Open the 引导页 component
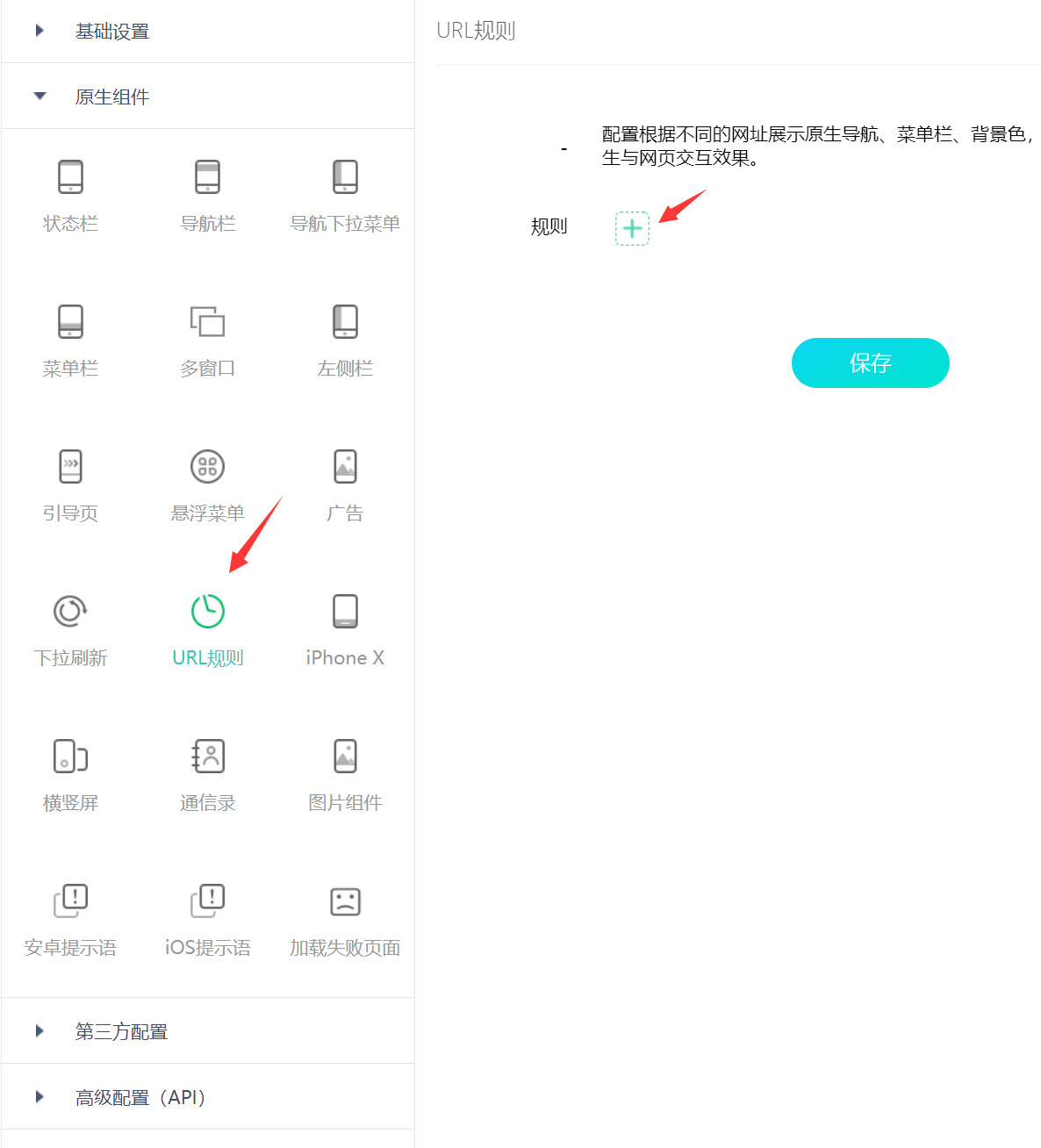The image size is (1041, 1148). 70,484
